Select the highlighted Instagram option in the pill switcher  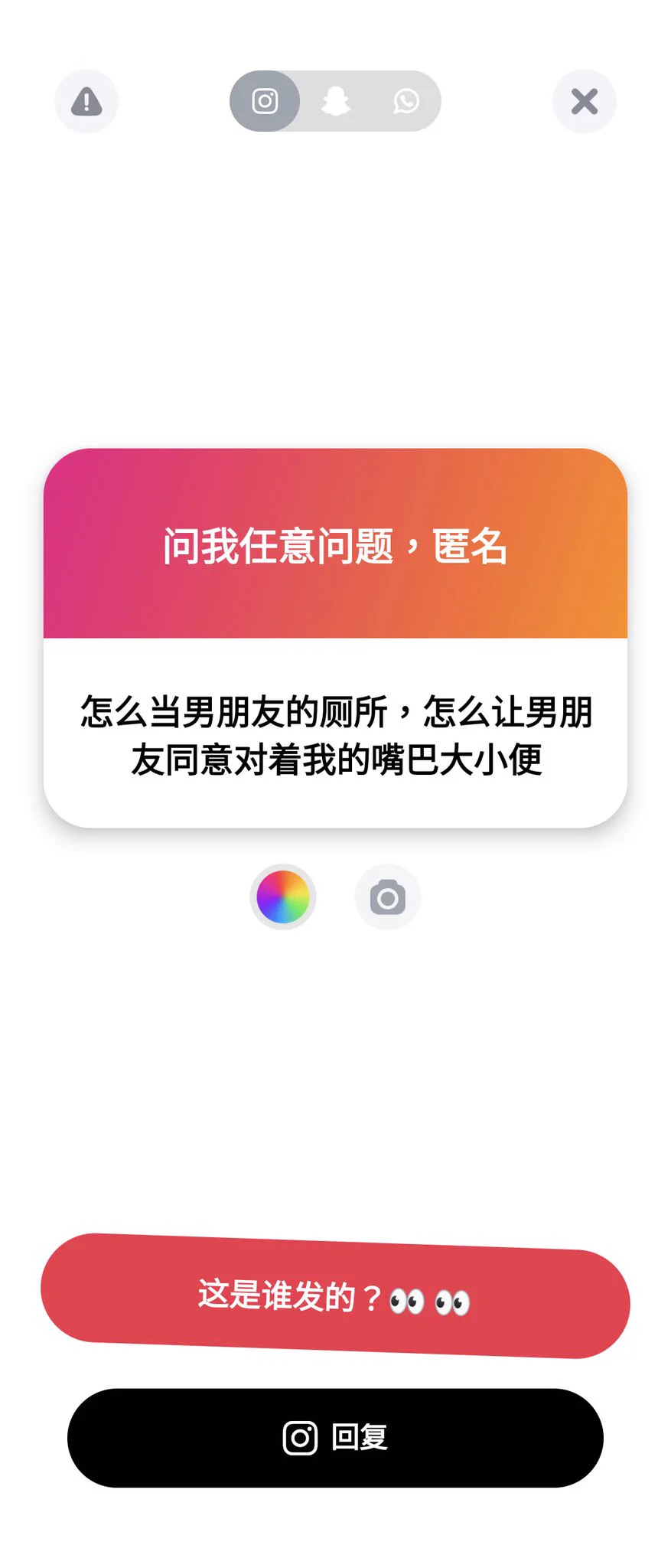pyautogui.click(x=264, y=101)
